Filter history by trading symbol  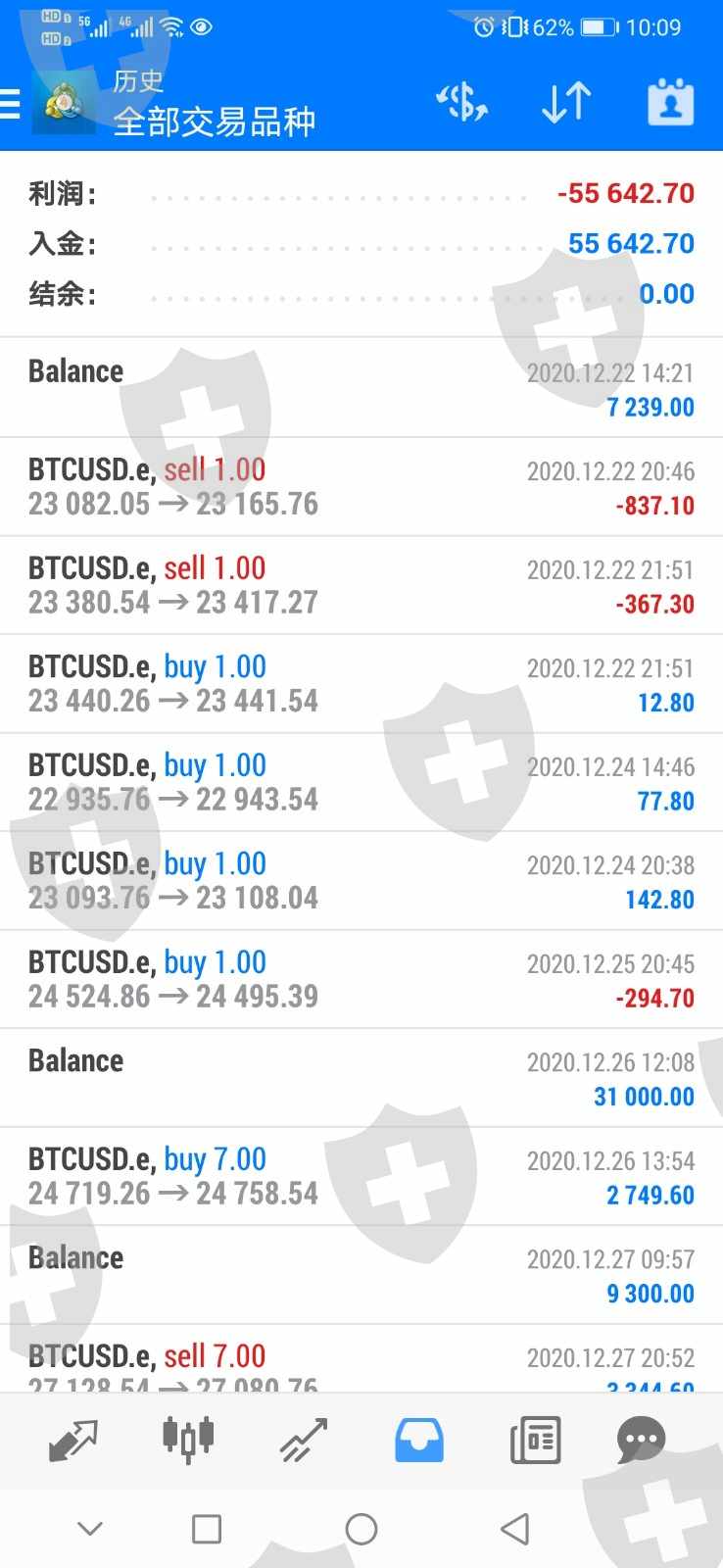[x=461, y=102]
